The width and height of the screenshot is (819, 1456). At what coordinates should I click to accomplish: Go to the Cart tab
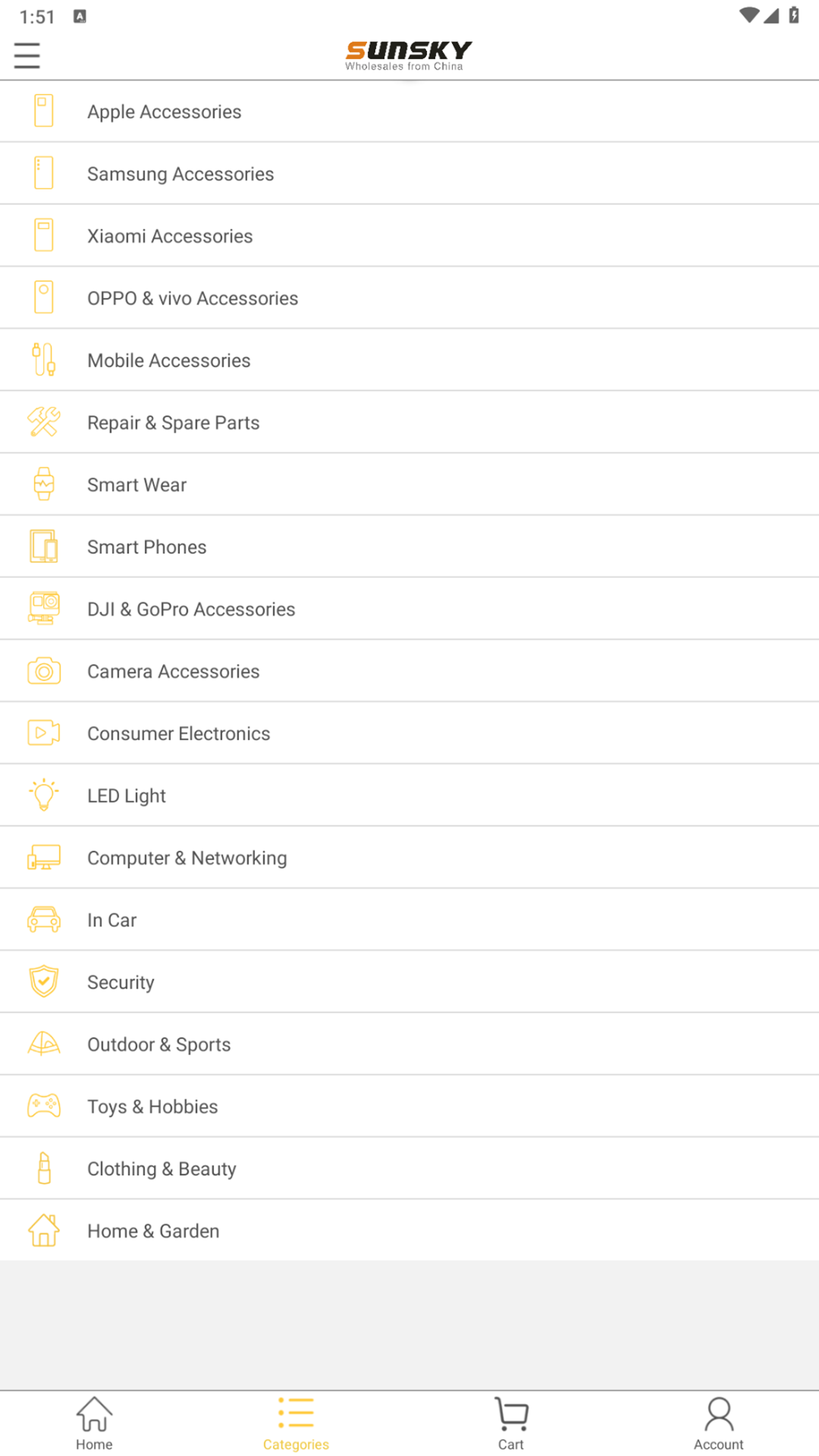[511, 1423]
